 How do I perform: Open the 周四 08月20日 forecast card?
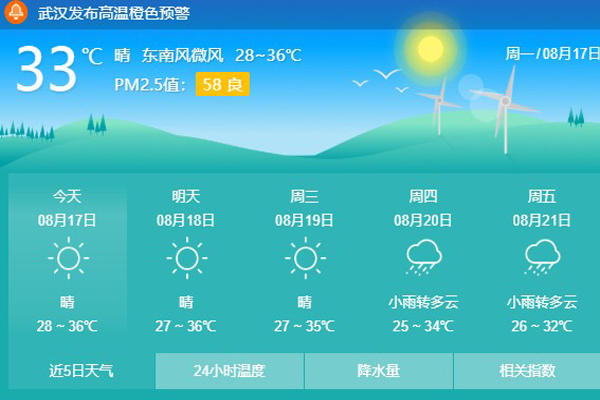tap(423, 262)
